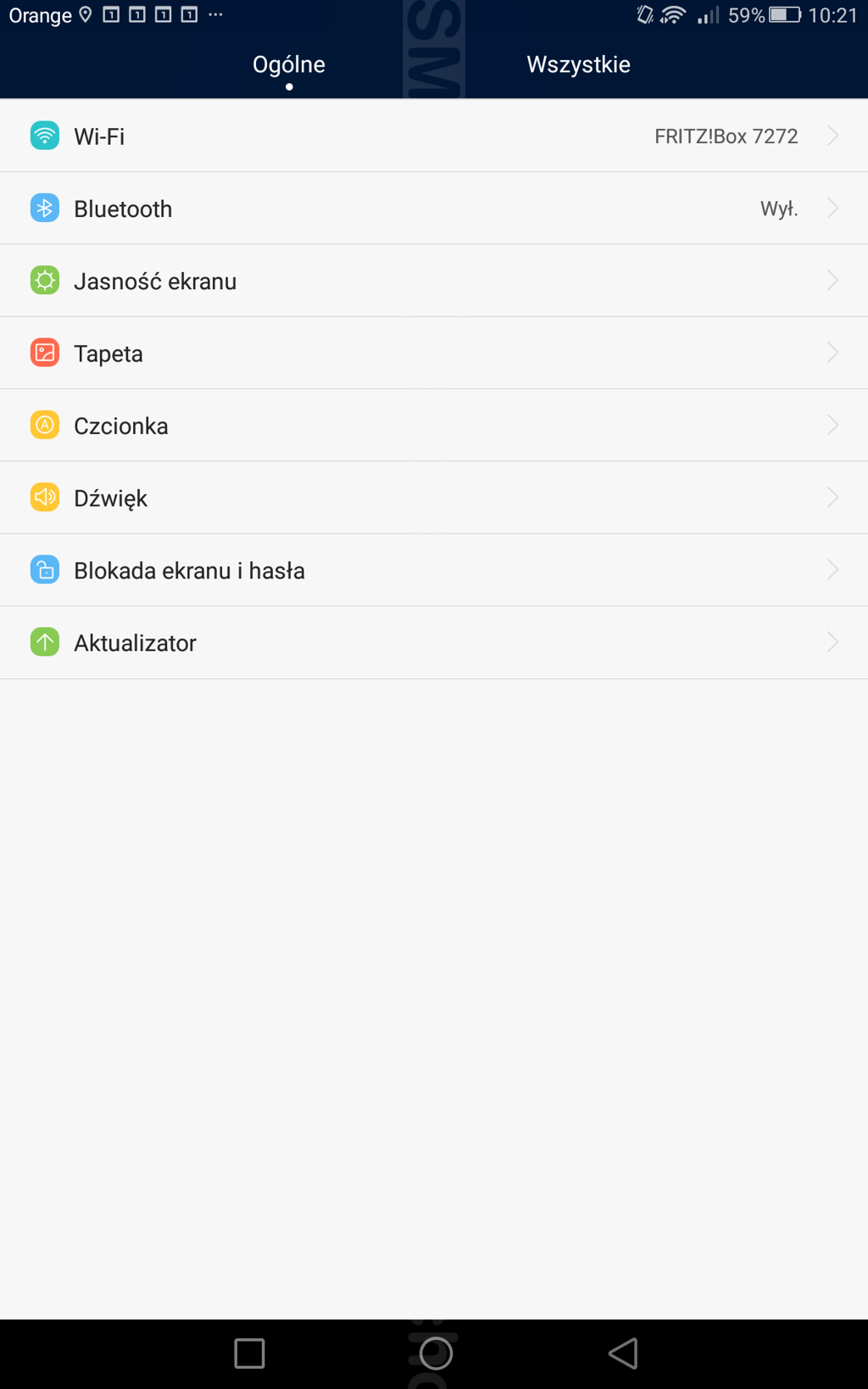Open Dźwięk sound settings
The width and height of the screenshot is (868, 1389).
434,498
